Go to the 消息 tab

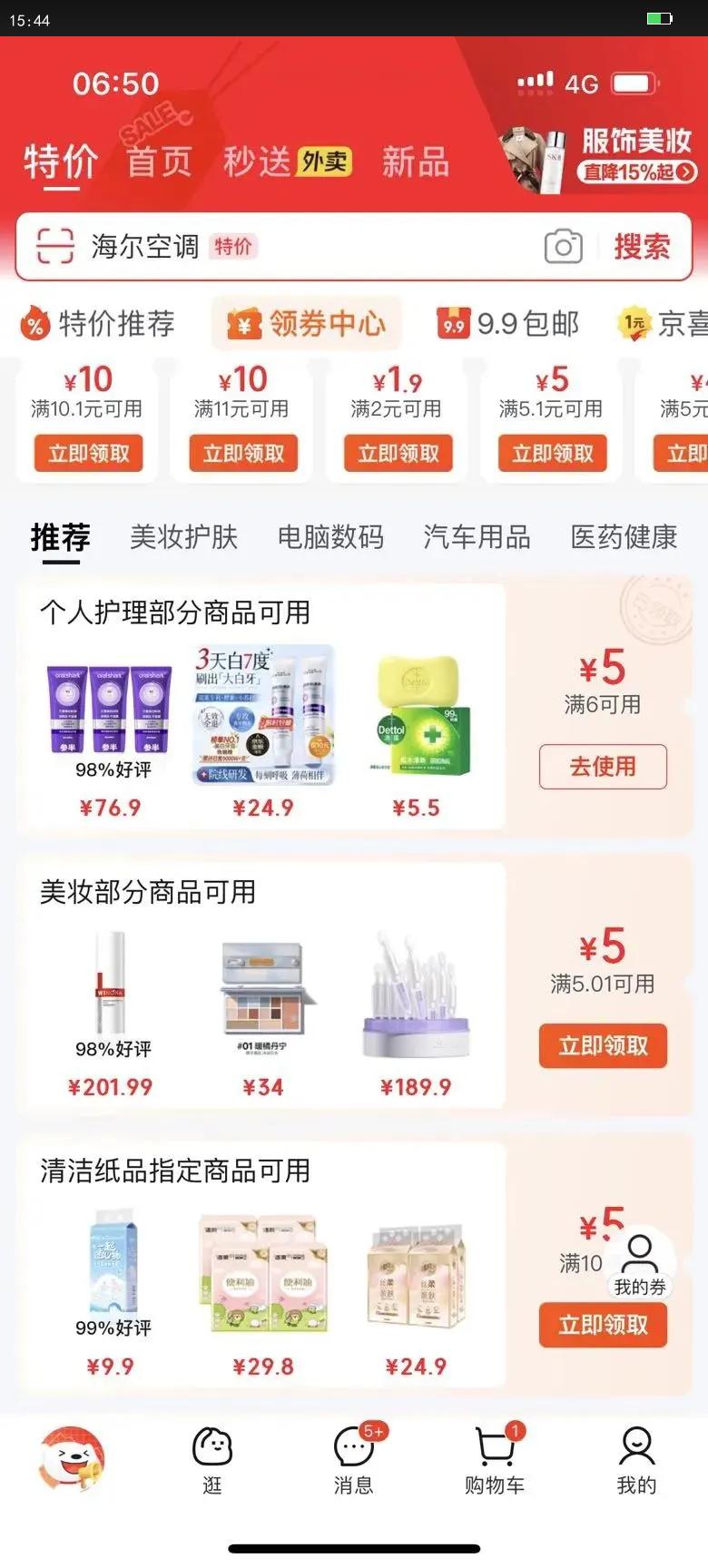tap(354, 1458)
